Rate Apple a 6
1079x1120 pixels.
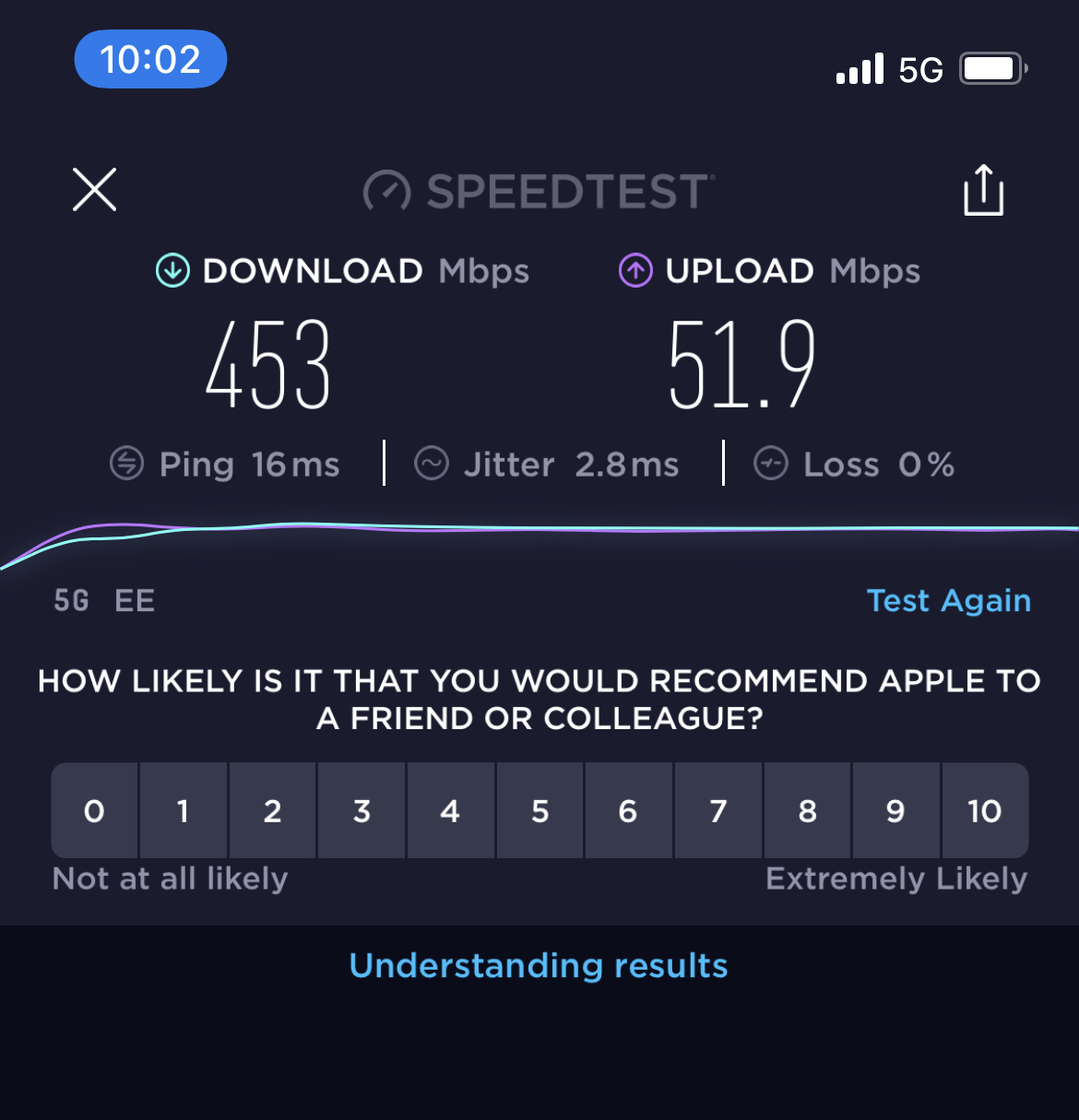[628, 811]
